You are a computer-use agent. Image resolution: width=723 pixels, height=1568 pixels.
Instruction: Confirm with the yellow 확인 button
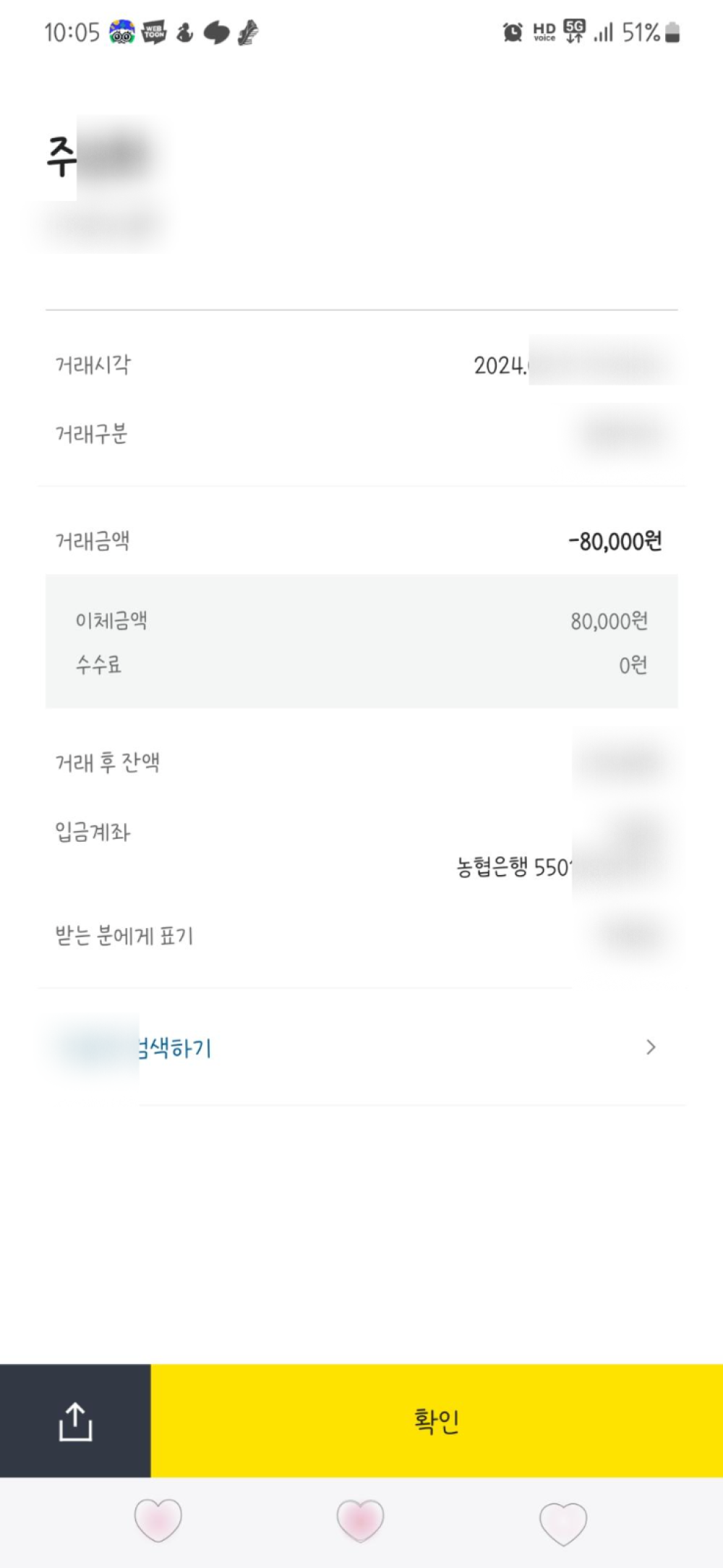pyautogui.click(x=436, y=1421)
